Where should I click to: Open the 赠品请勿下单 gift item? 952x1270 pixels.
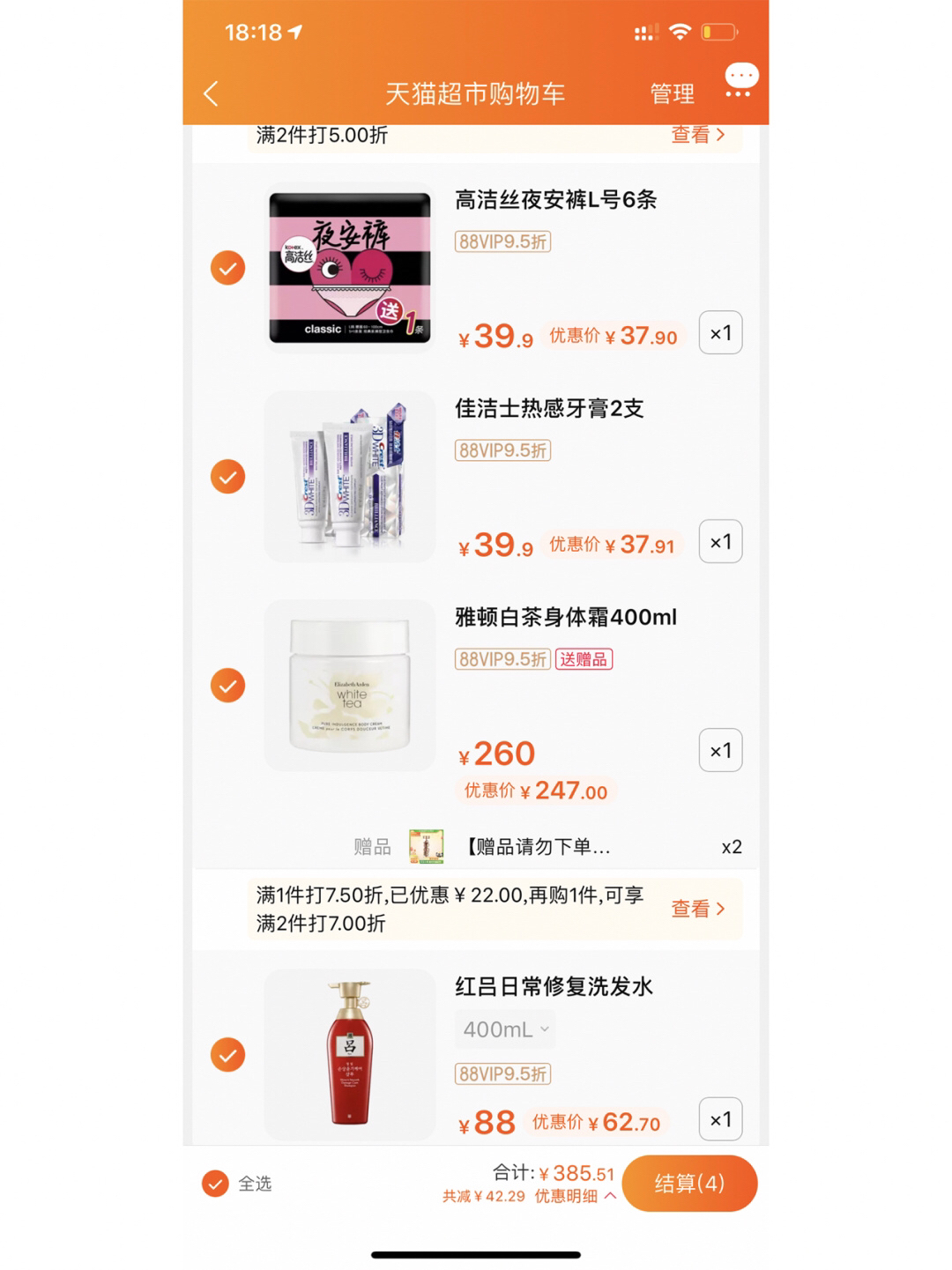[538, 847]
